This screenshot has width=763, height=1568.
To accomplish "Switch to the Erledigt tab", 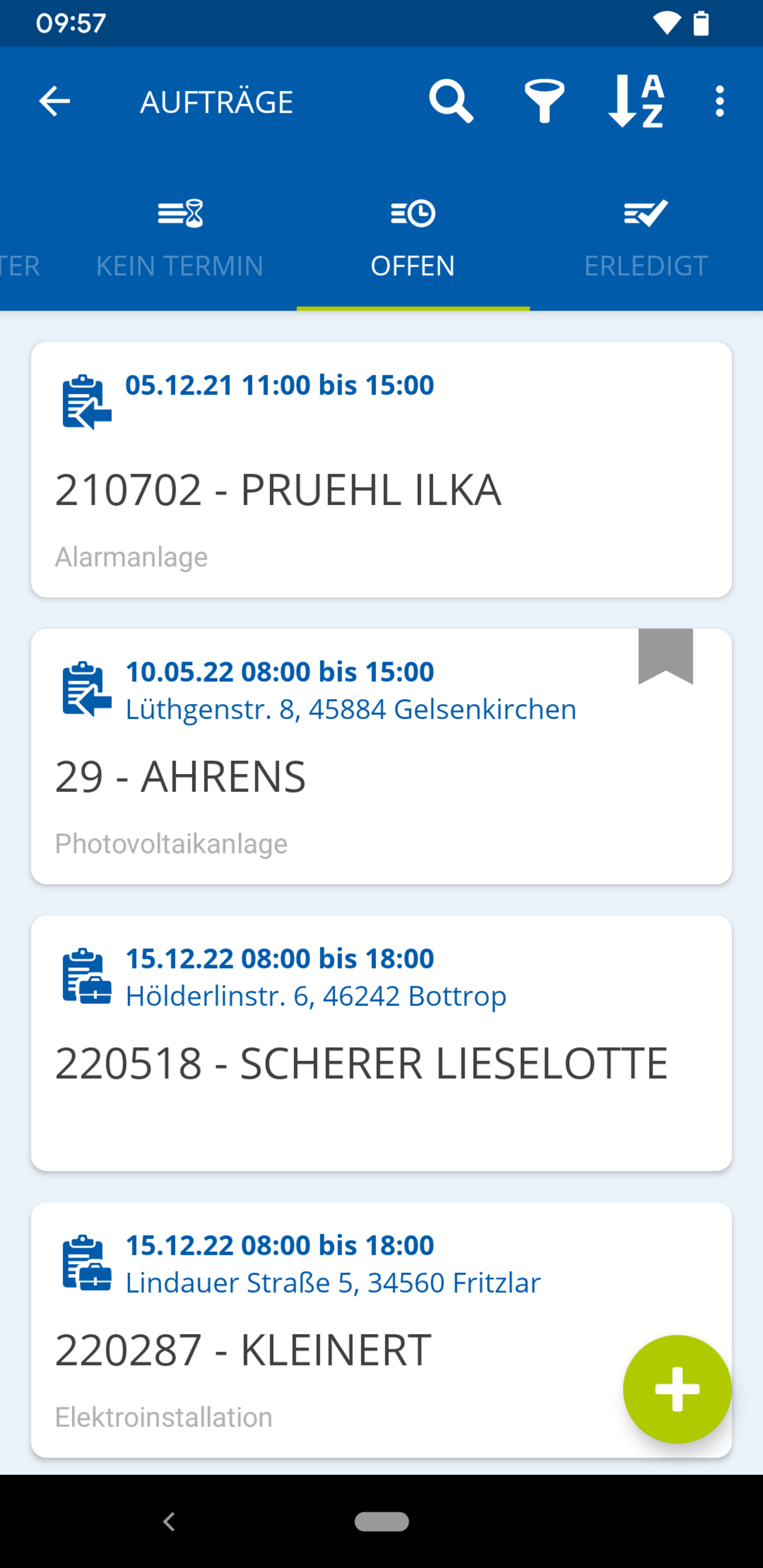I will (x=645, y=240).
